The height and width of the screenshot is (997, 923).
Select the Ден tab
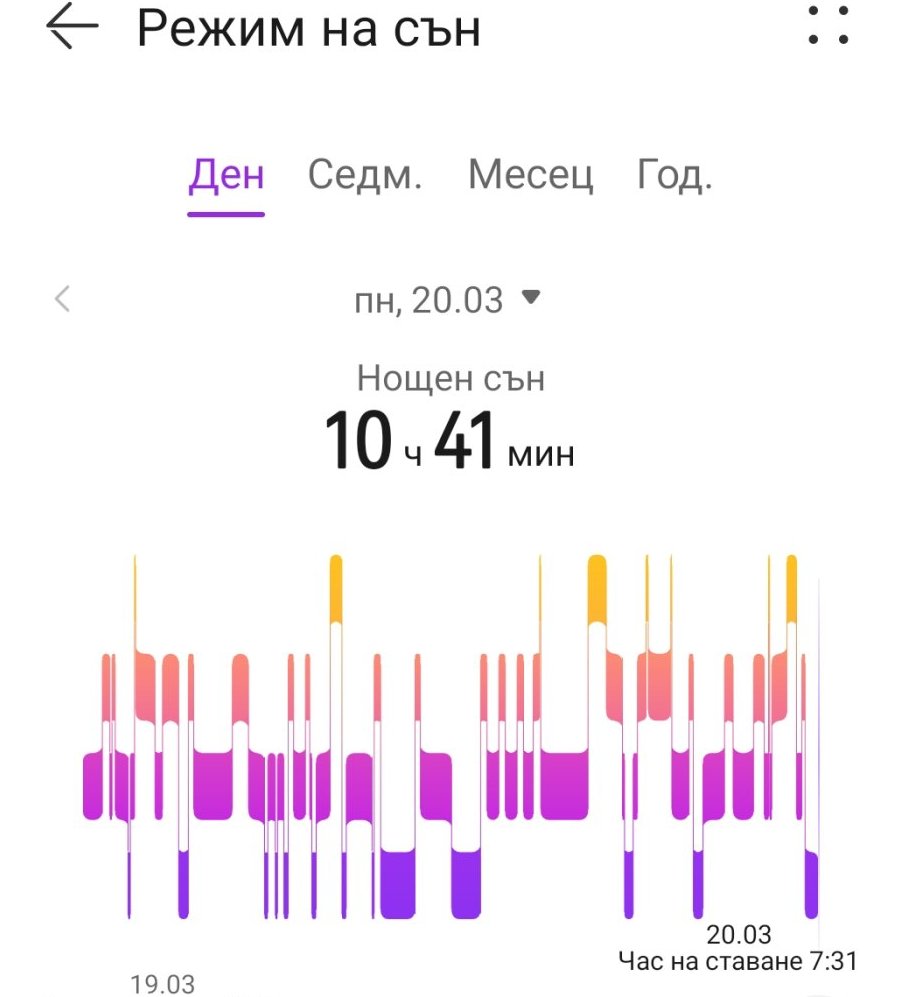[x=226, y=176]
